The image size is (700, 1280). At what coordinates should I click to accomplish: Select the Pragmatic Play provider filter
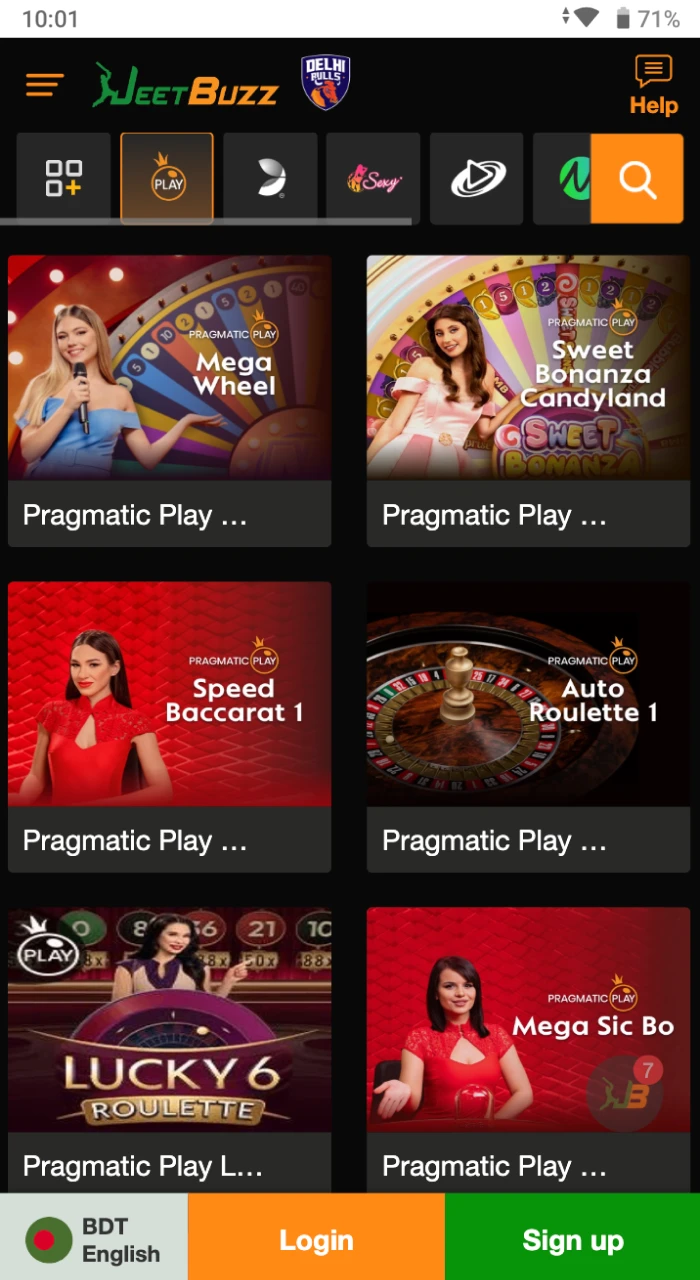point(167,179)
